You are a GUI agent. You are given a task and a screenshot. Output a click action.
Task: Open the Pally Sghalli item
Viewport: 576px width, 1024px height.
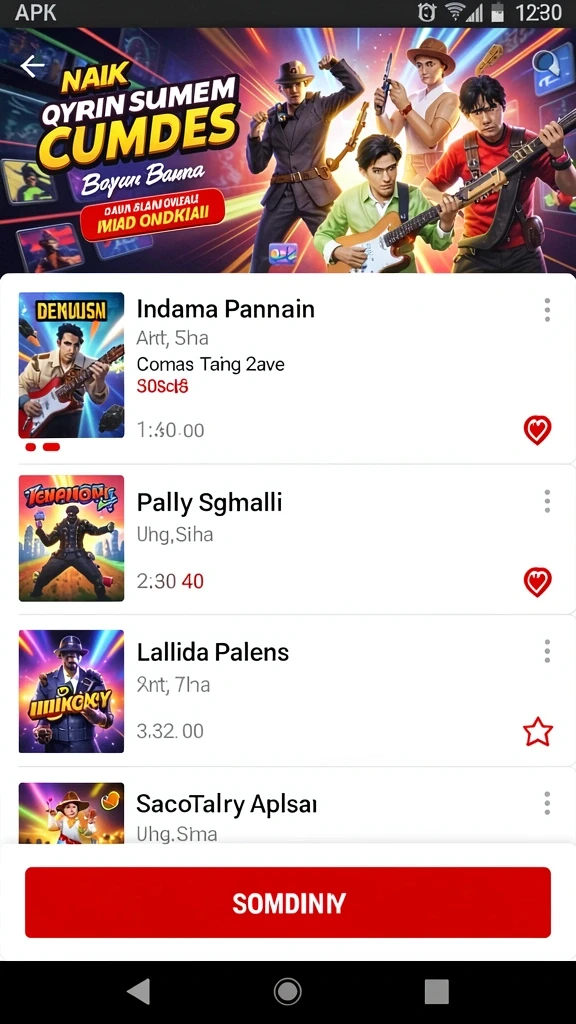(287, 539)
